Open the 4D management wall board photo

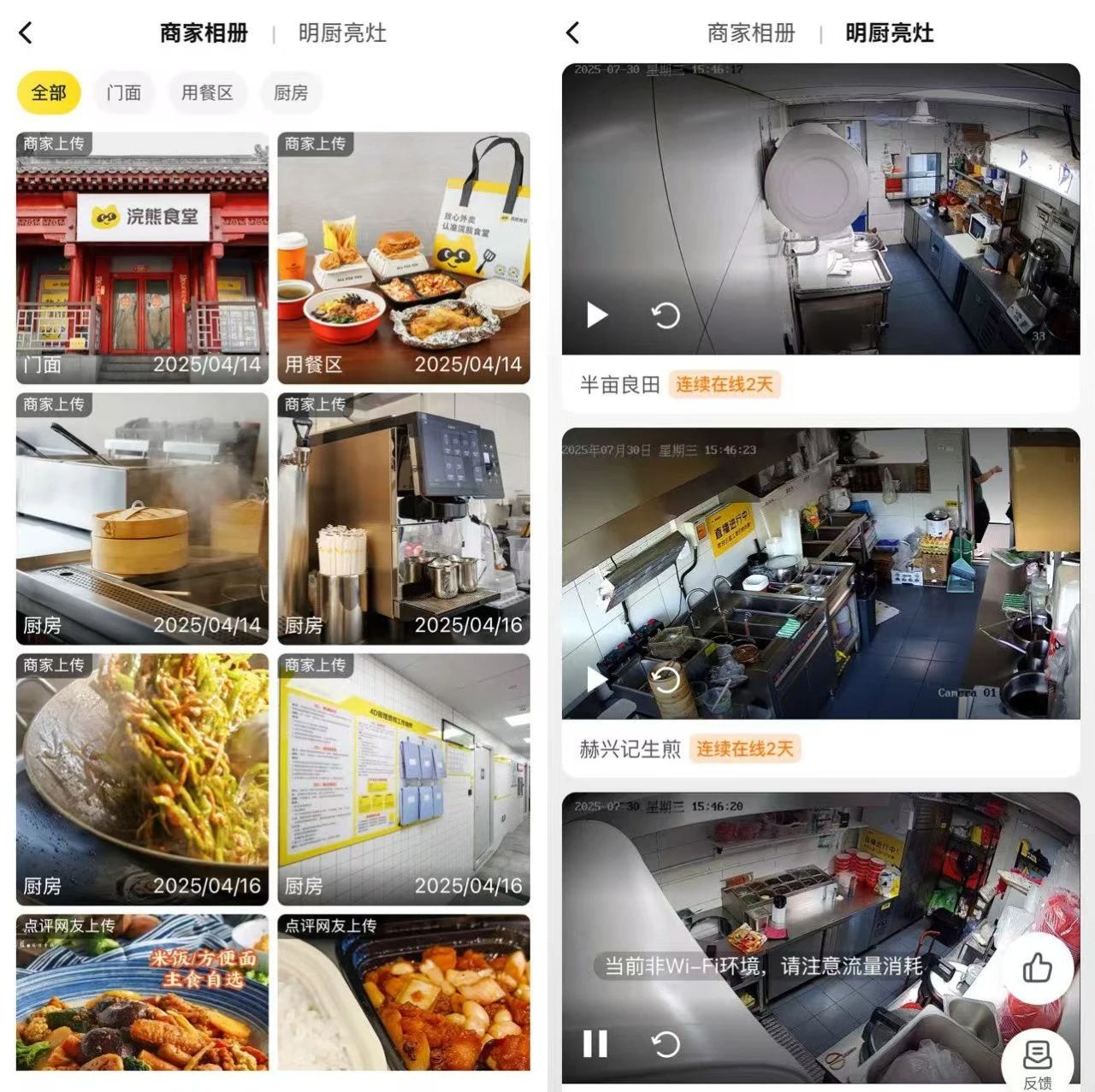pos(404,779)
